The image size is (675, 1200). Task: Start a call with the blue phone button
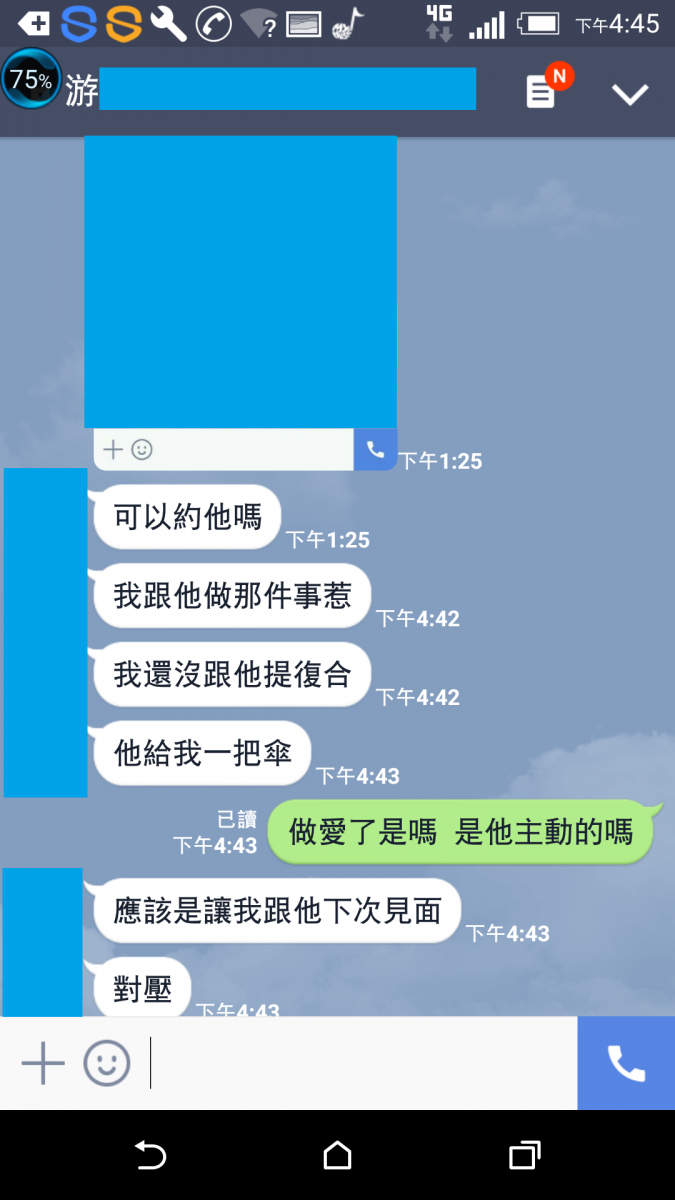tap(626, 1063)
